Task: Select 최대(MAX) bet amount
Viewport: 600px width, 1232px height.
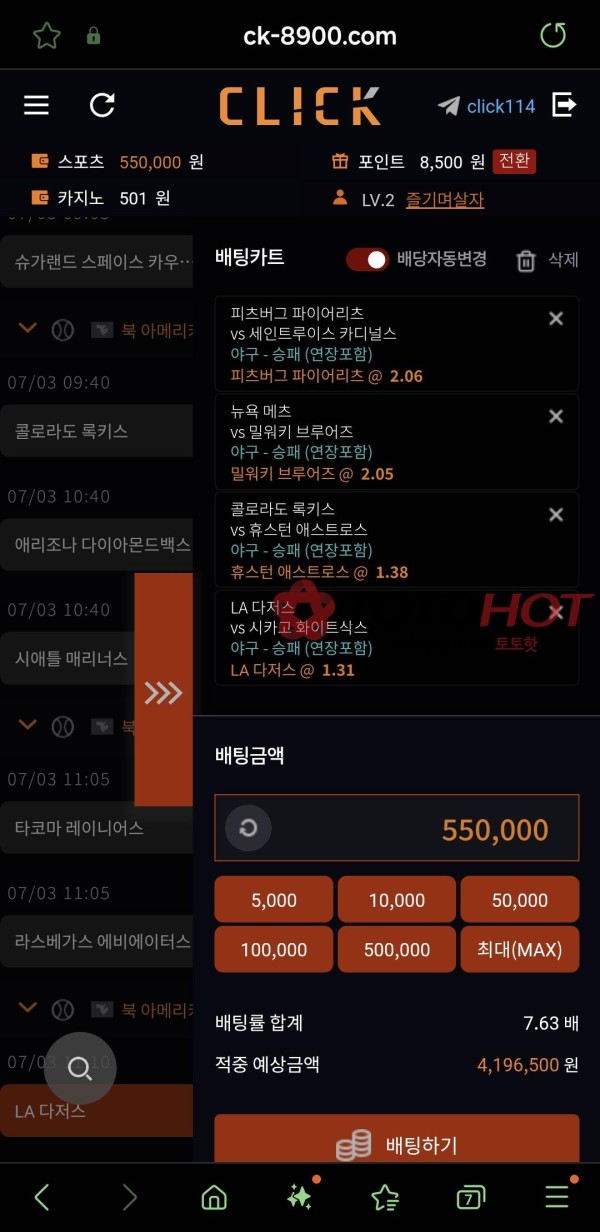Action: 520,950
